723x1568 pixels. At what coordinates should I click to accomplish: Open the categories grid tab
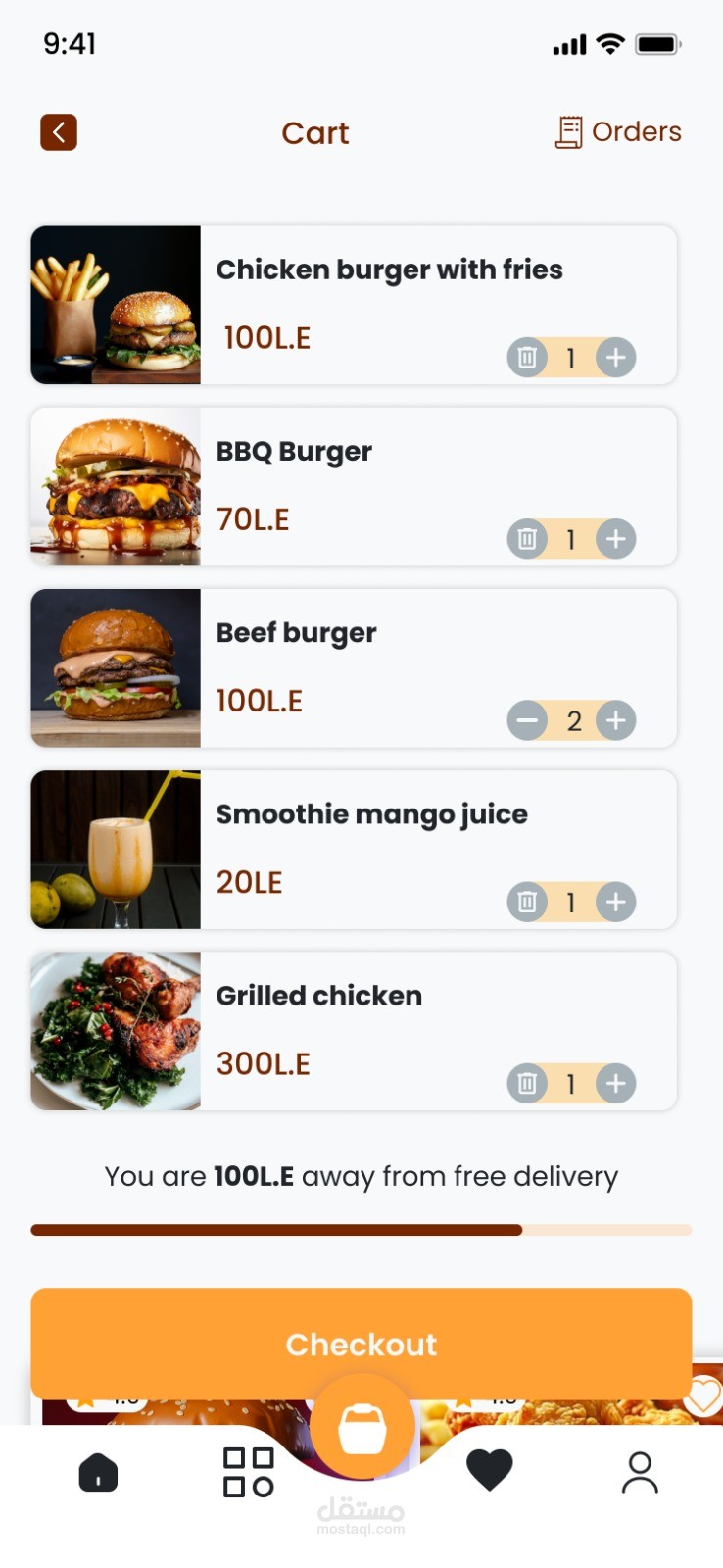(x=249, y=1472)
